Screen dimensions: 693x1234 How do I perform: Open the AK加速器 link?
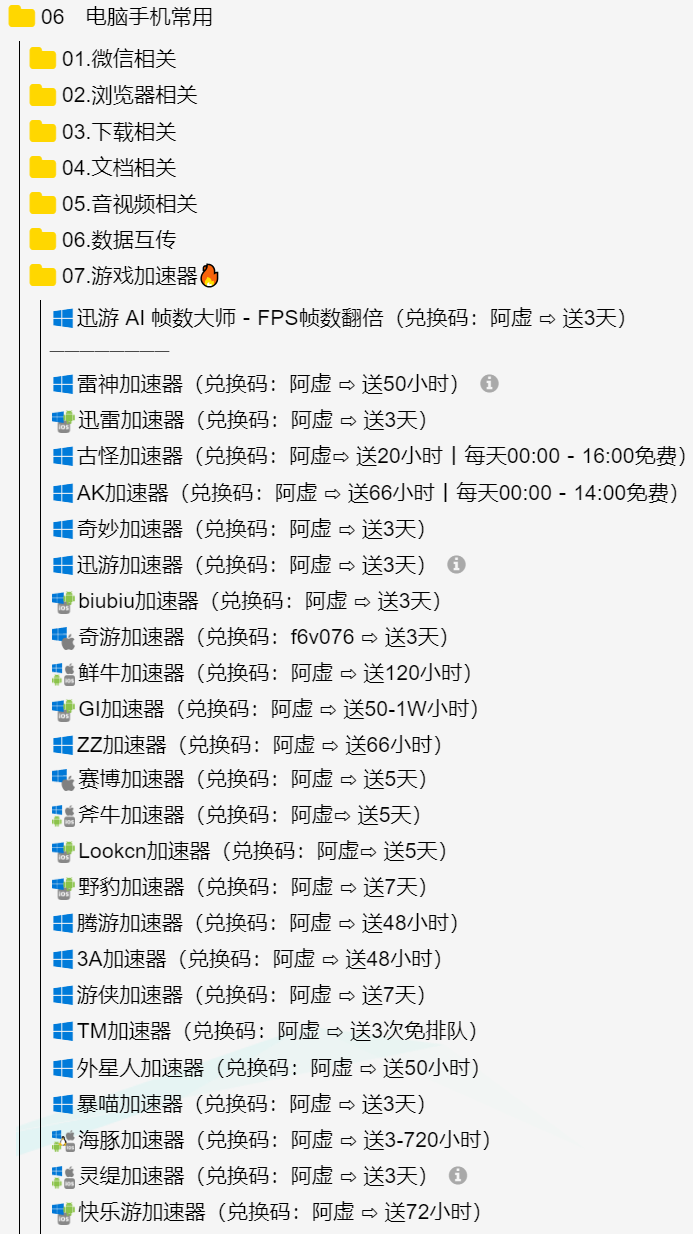pyautogui.click(x=366, y=492)
